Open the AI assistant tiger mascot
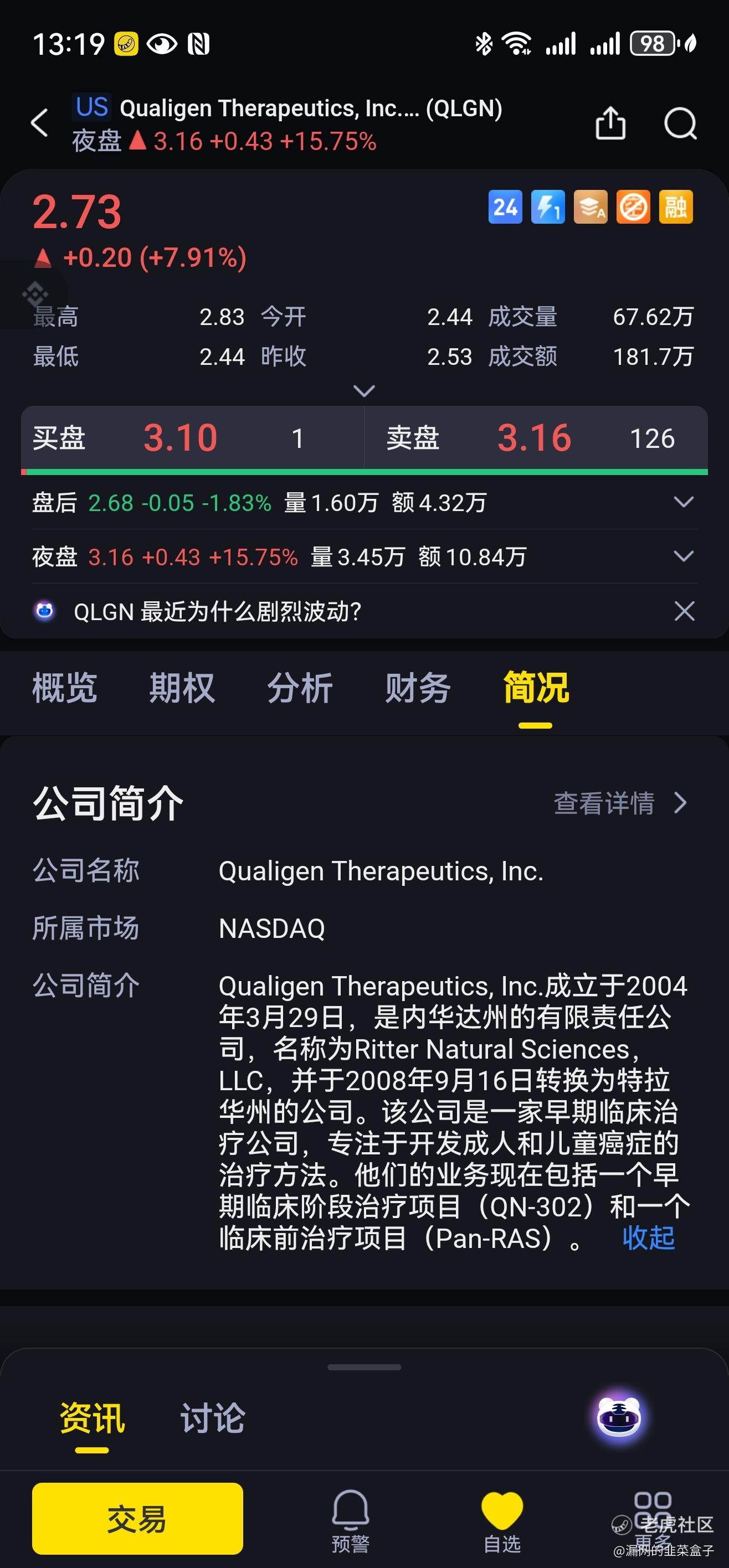 pos(619,1416)
